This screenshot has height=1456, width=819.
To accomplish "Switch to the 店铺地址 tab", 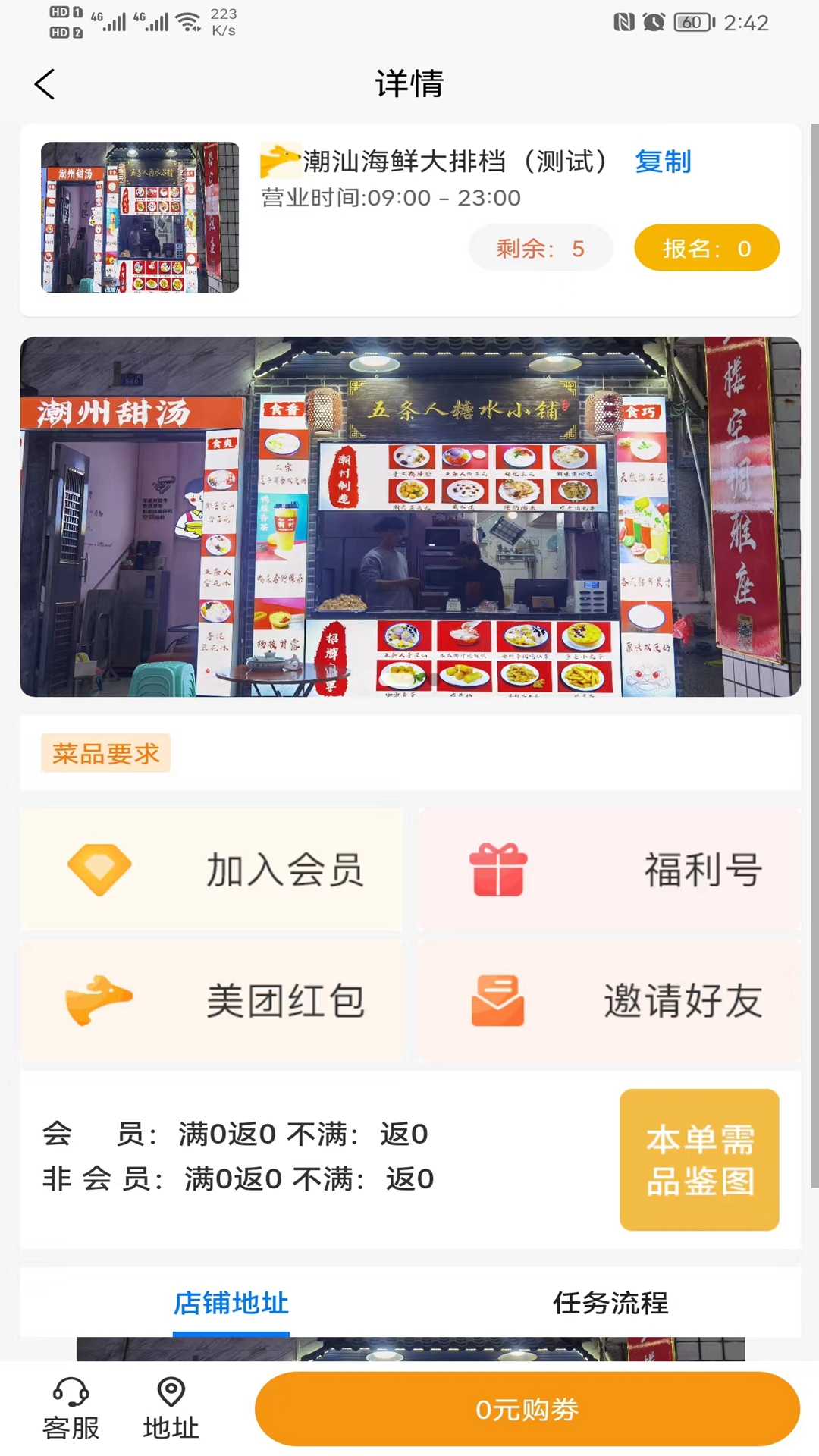I will coord(231,1304).
